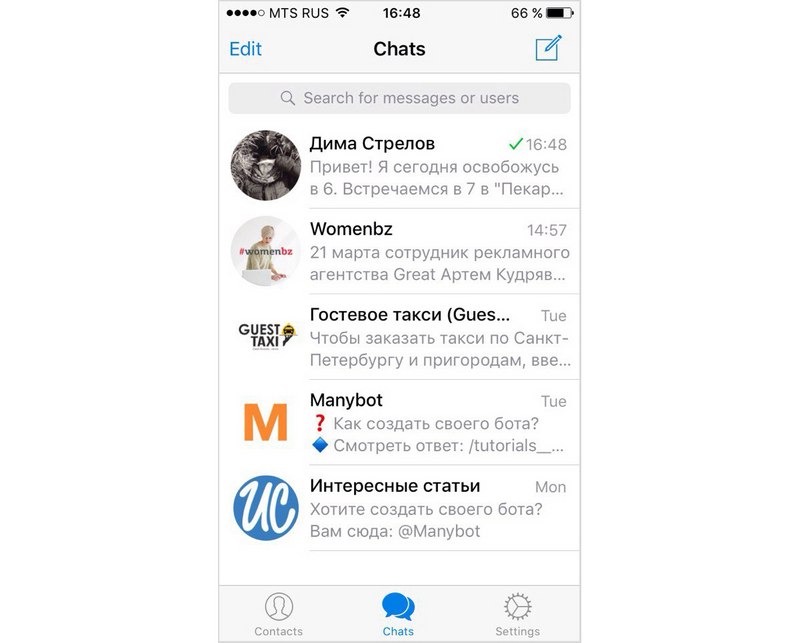This screenshot has height=643, width=800.
Task: Open the Интересные статьи channel
Action: pyautogui.click(x=400, y=508)
